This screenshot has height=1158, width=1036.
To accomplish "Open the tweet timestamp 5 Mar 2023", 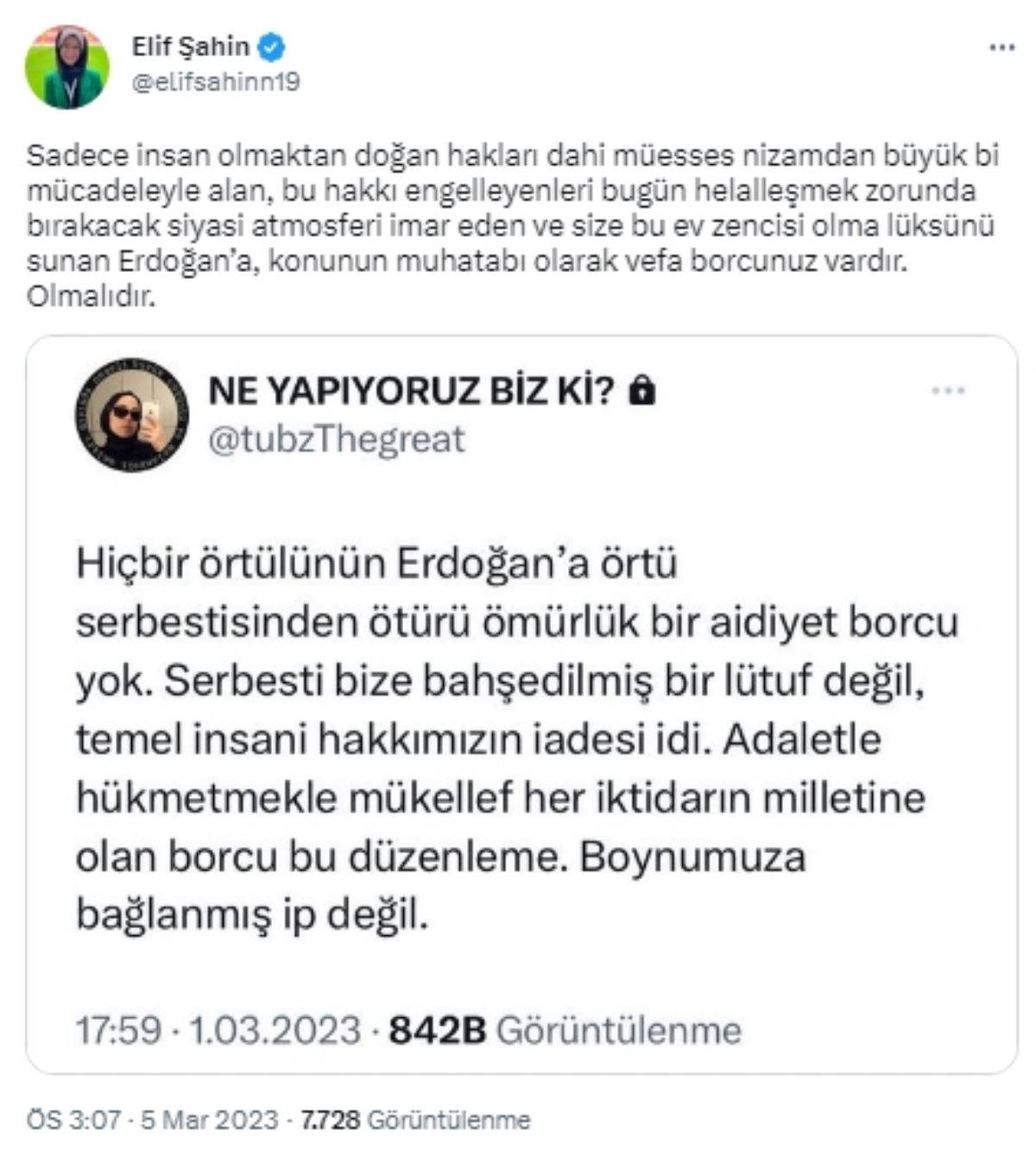I will [x=152, y=1120].
